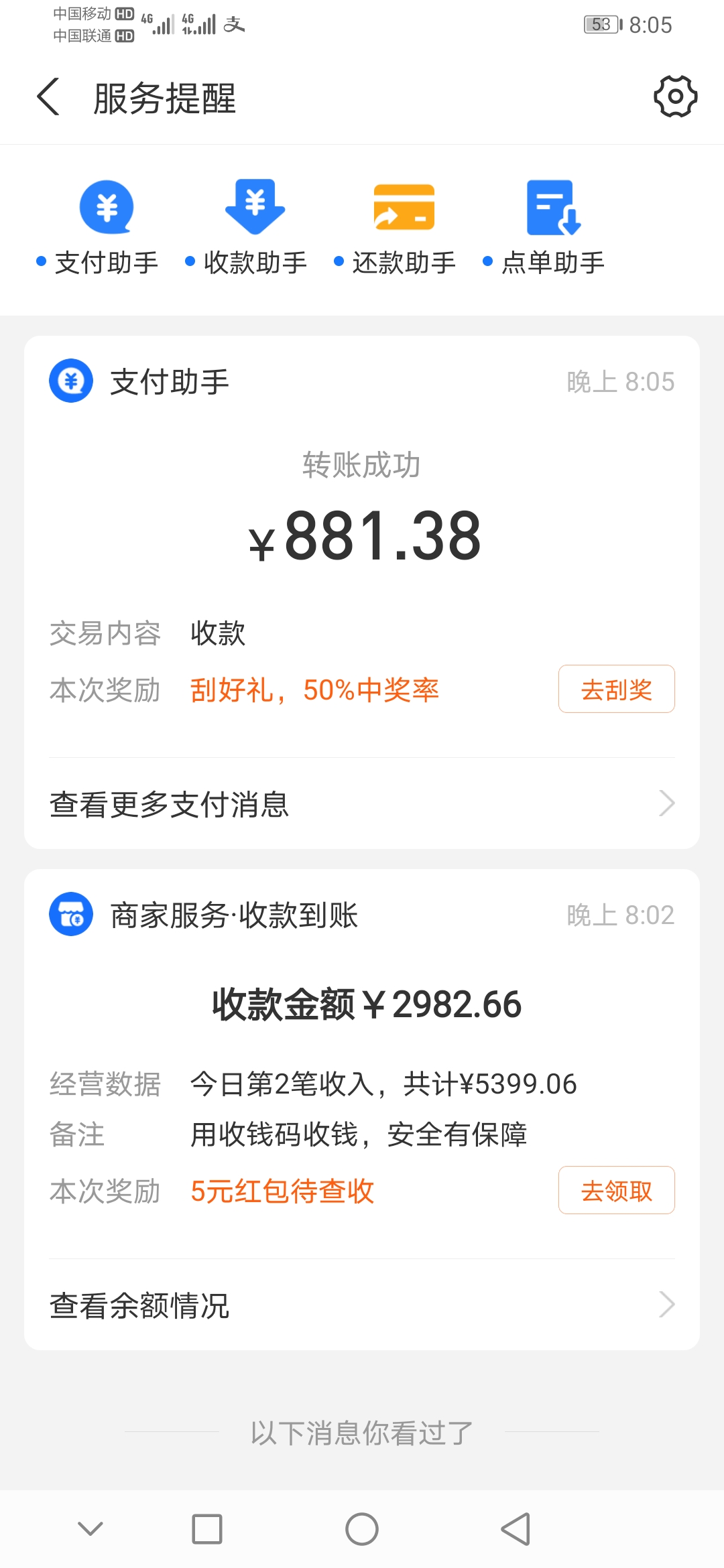Image resolution: width=724 pixels, height=1568 pixels.
Task: Open 查看余额情况 row
Action: (362, 1305)
